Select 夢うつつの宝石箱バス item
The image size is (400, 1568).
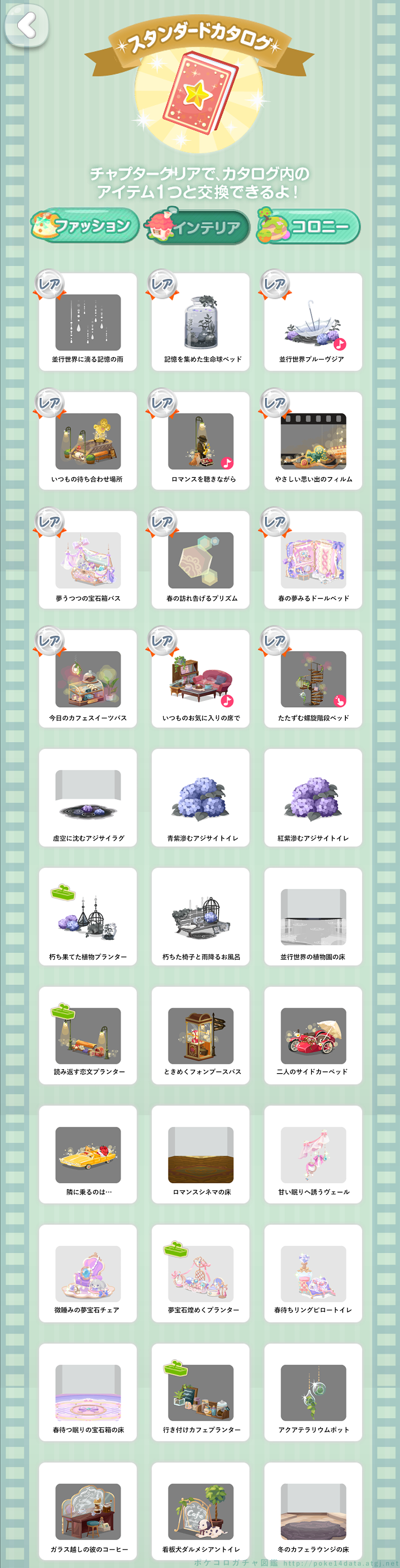88,560
